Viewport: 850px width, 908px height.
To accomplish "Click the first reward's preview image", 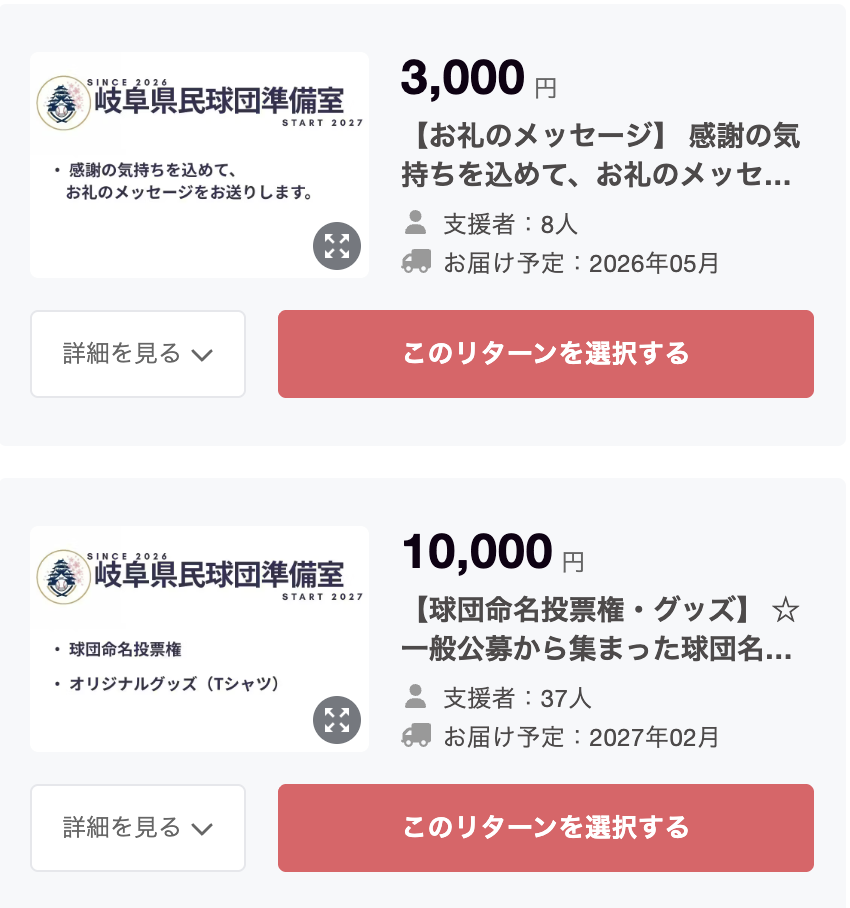I will (x=199, y=165).
